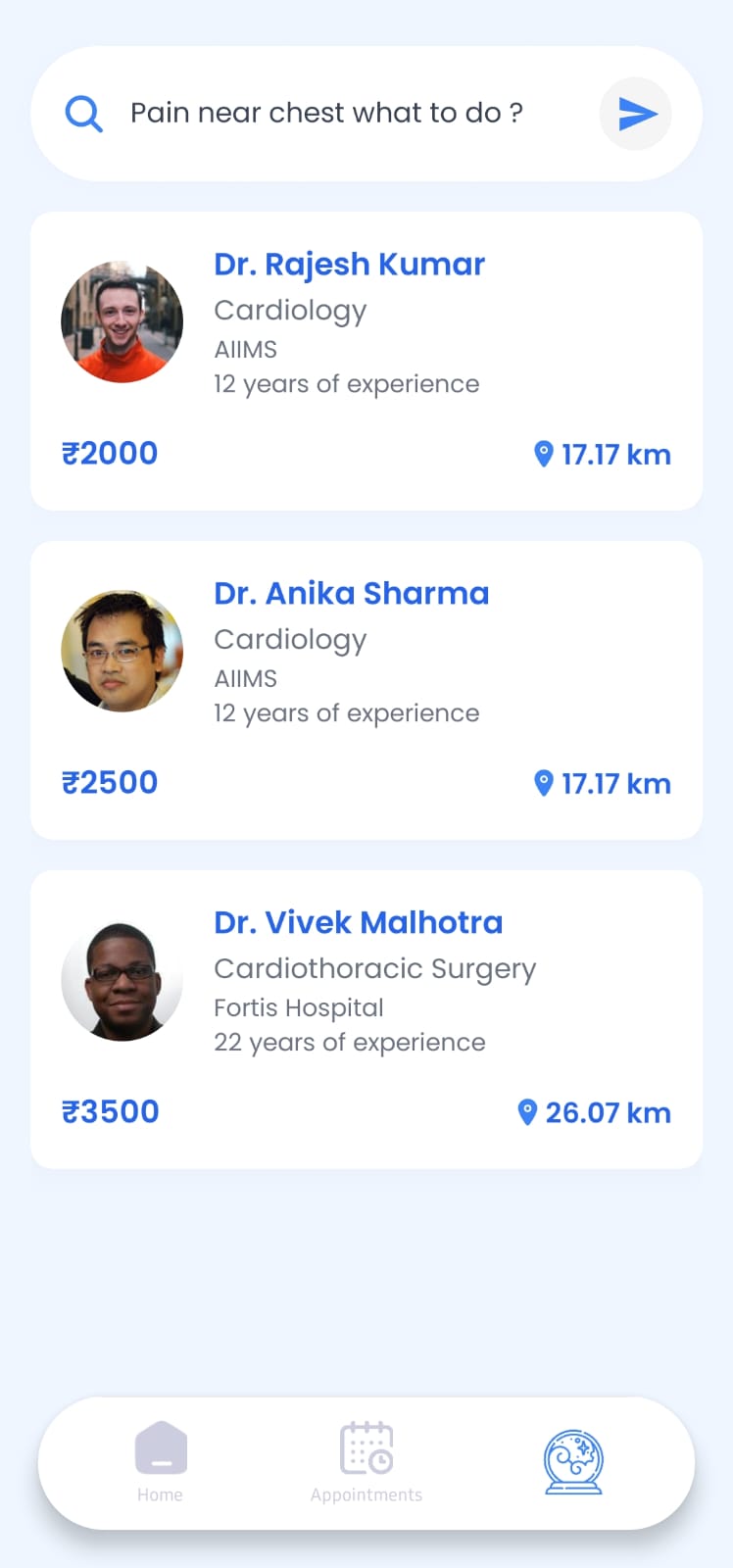733x1568 pixels.
Task: Tap the blue send arrow icon
Action: tap(635, 113)
